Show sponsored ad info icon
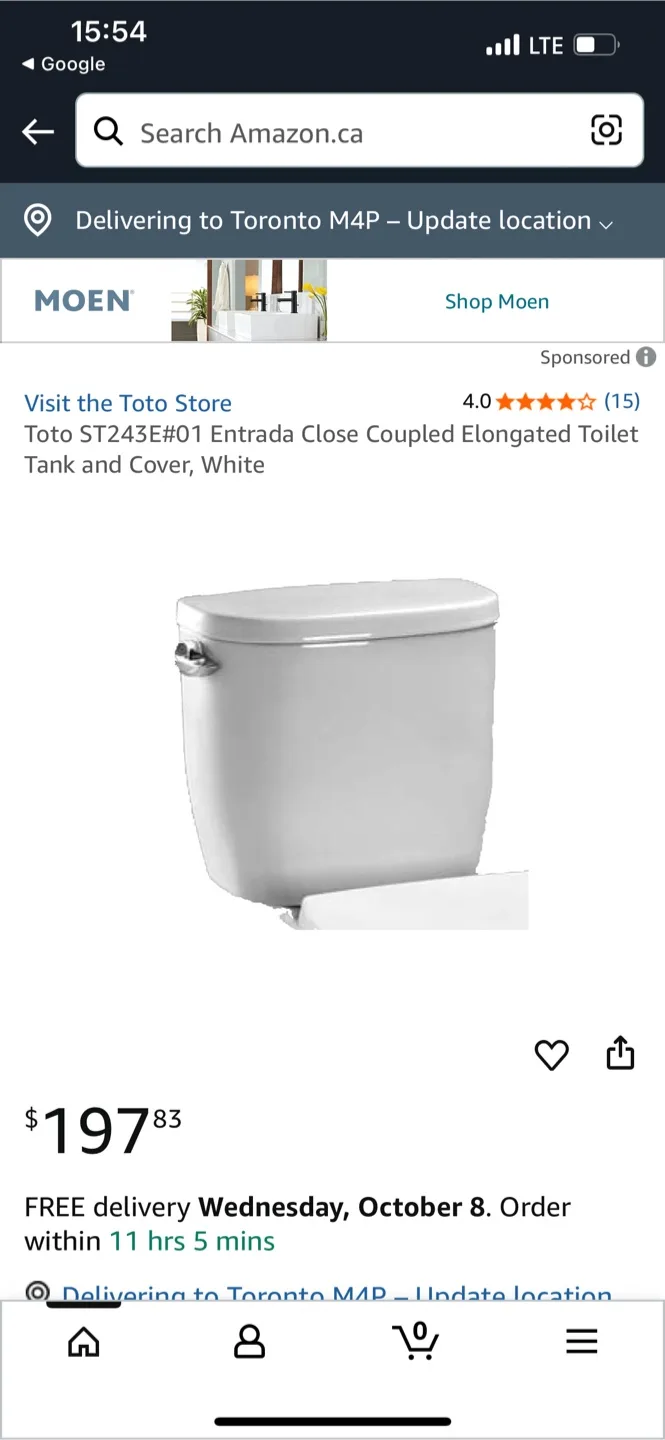Image resolution: width=665 pixels, height=1440 pixels. 646,357
